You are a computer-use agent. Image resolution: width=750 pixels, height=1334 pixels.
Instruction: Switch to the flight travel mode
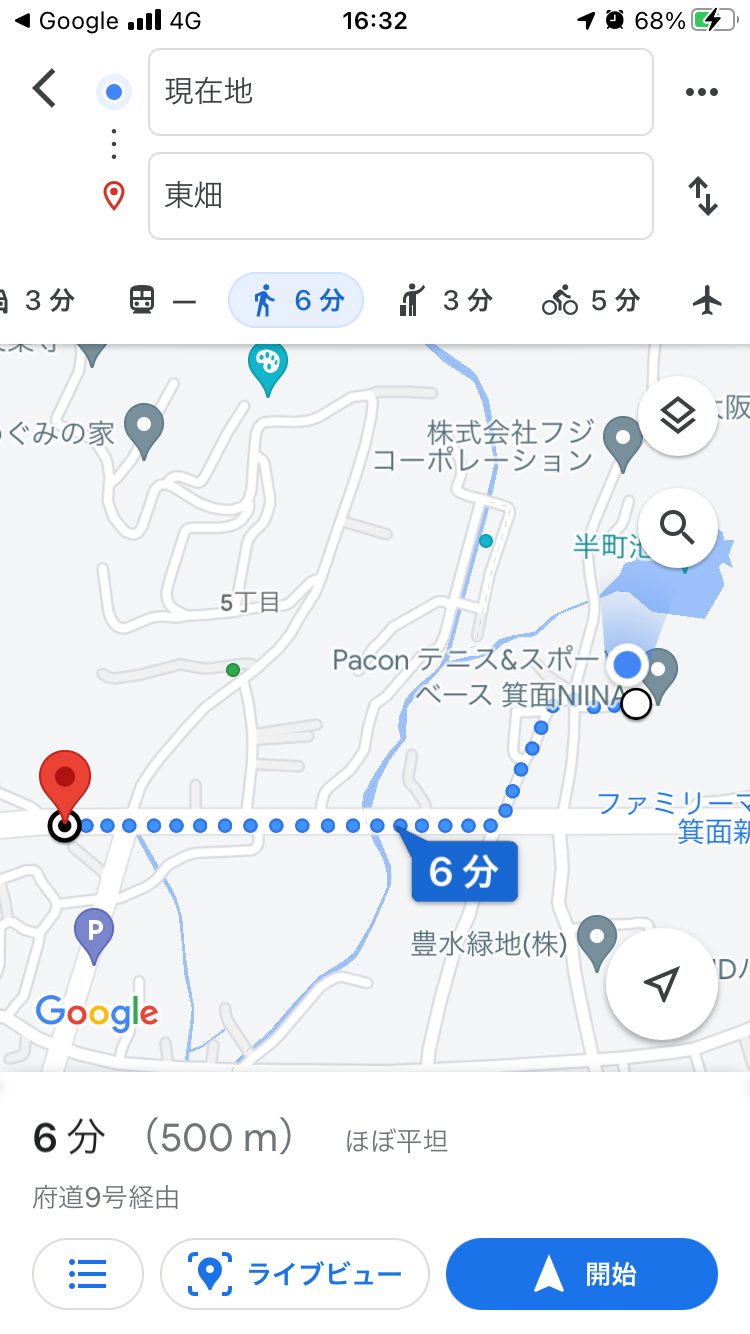click(707, 300)
